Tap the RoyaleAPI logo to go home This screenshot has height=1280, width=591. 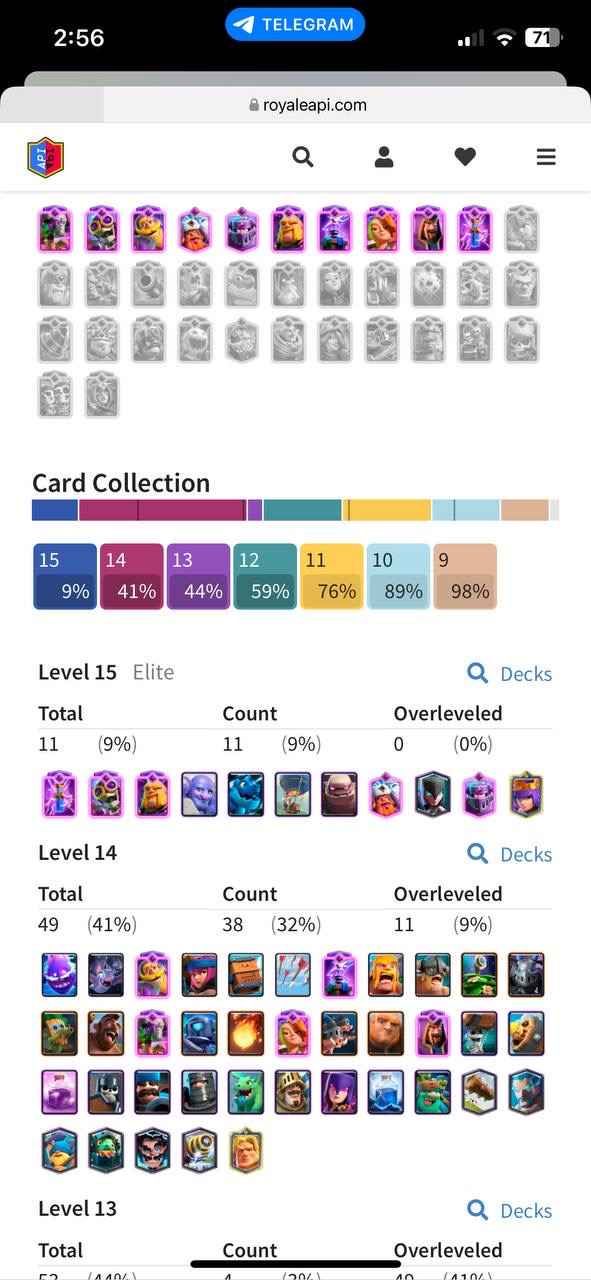(46, 157)
